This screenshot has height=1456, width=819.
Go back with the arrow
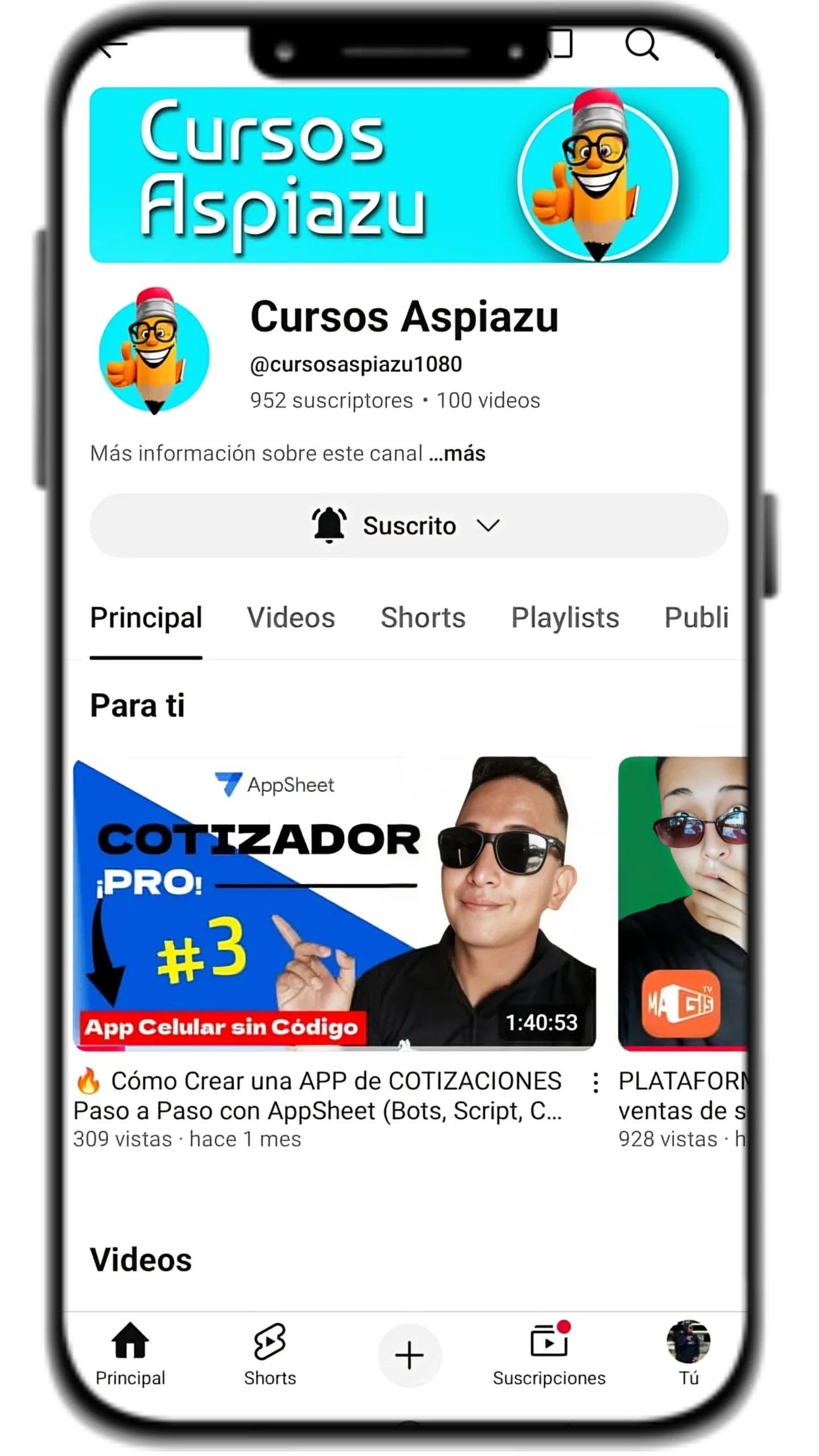pyautogui.click(x=113, y=45)
